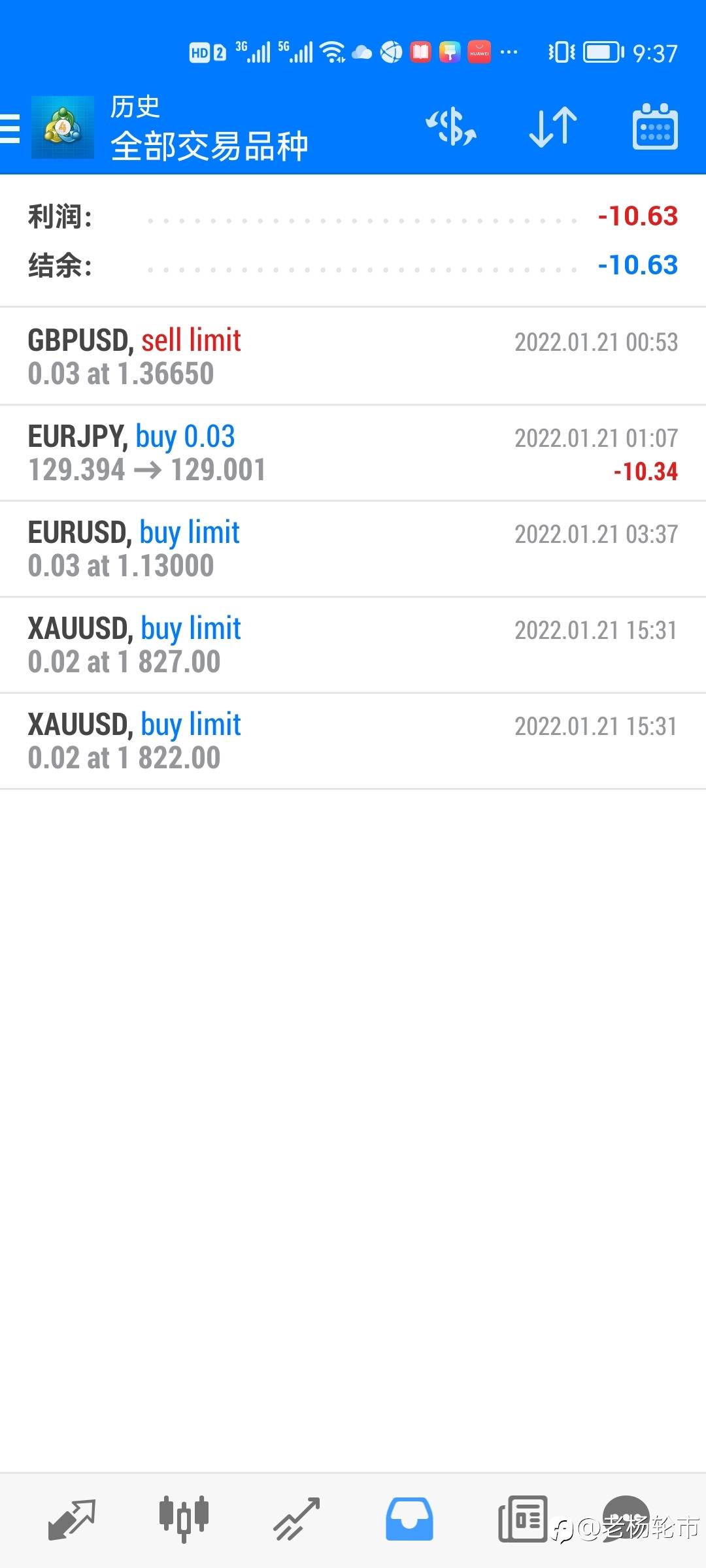Open the EURUSD buy limit order
706x1568 pixels.
[x=353, y=549]
